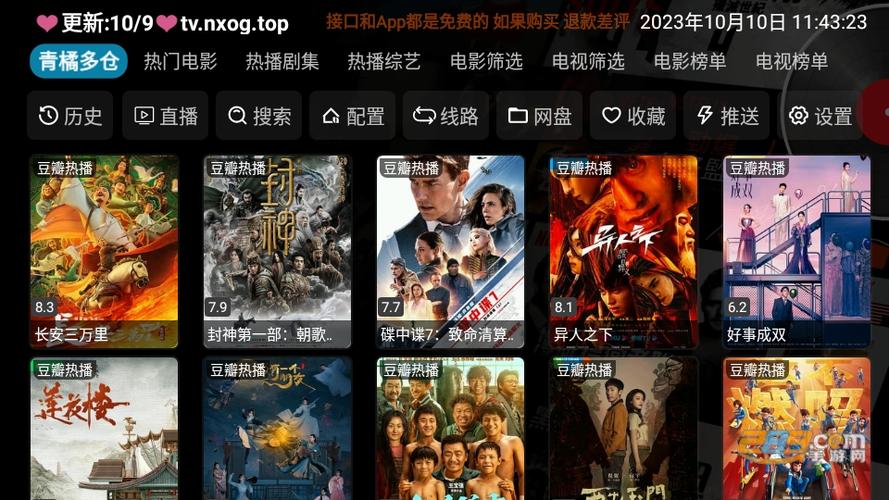Screen dimensions: 889x500
Task: Open the 配置 configuration button
Action: (352, 116)
